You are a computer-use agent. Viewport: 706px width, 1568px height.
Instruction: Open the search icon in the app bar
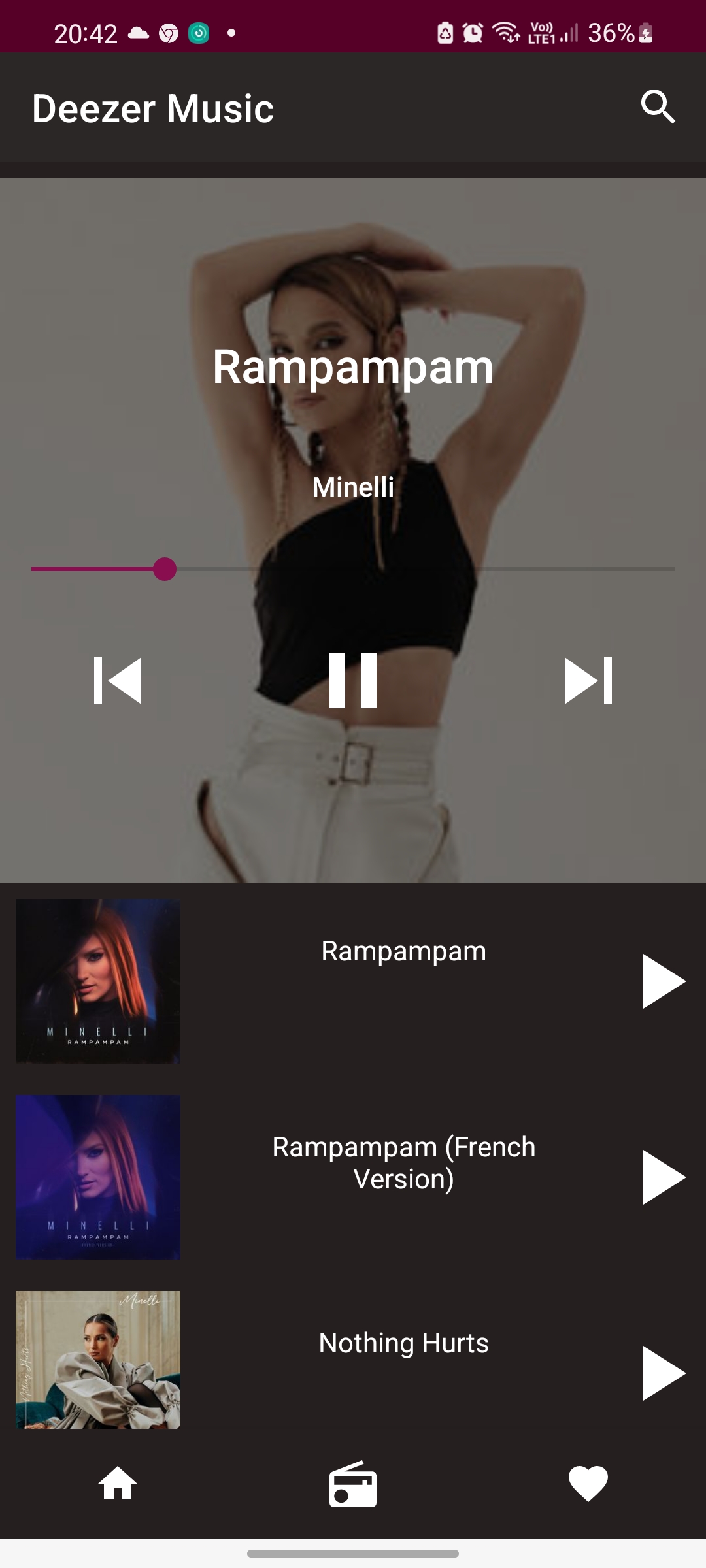click(x=660, y=108)
